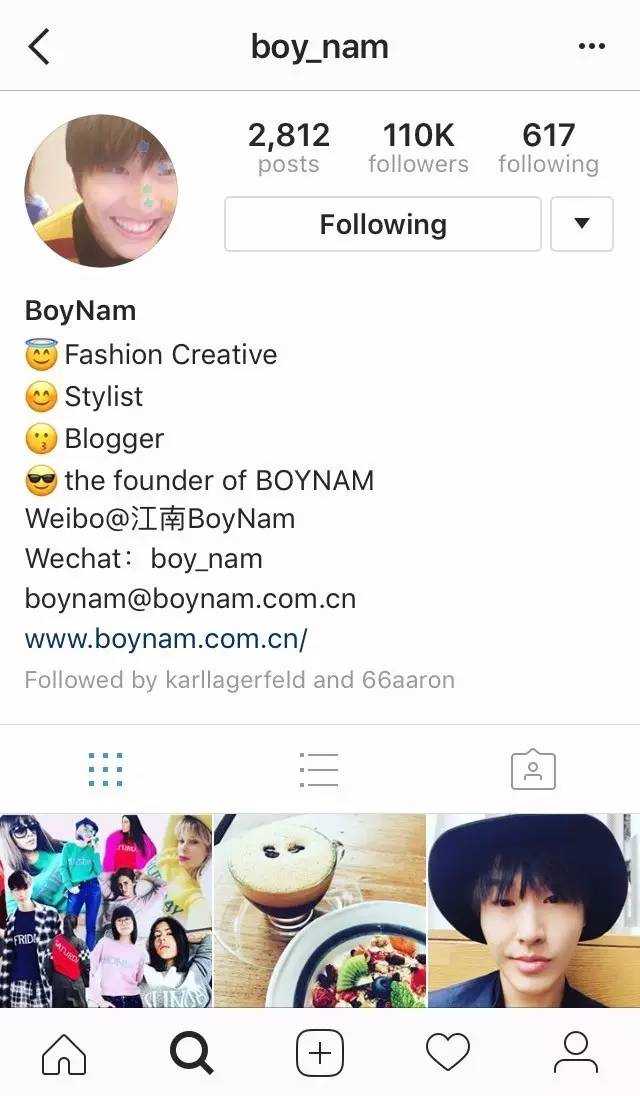
Task: Open the post with the black hat selfie
Action: 534,910
